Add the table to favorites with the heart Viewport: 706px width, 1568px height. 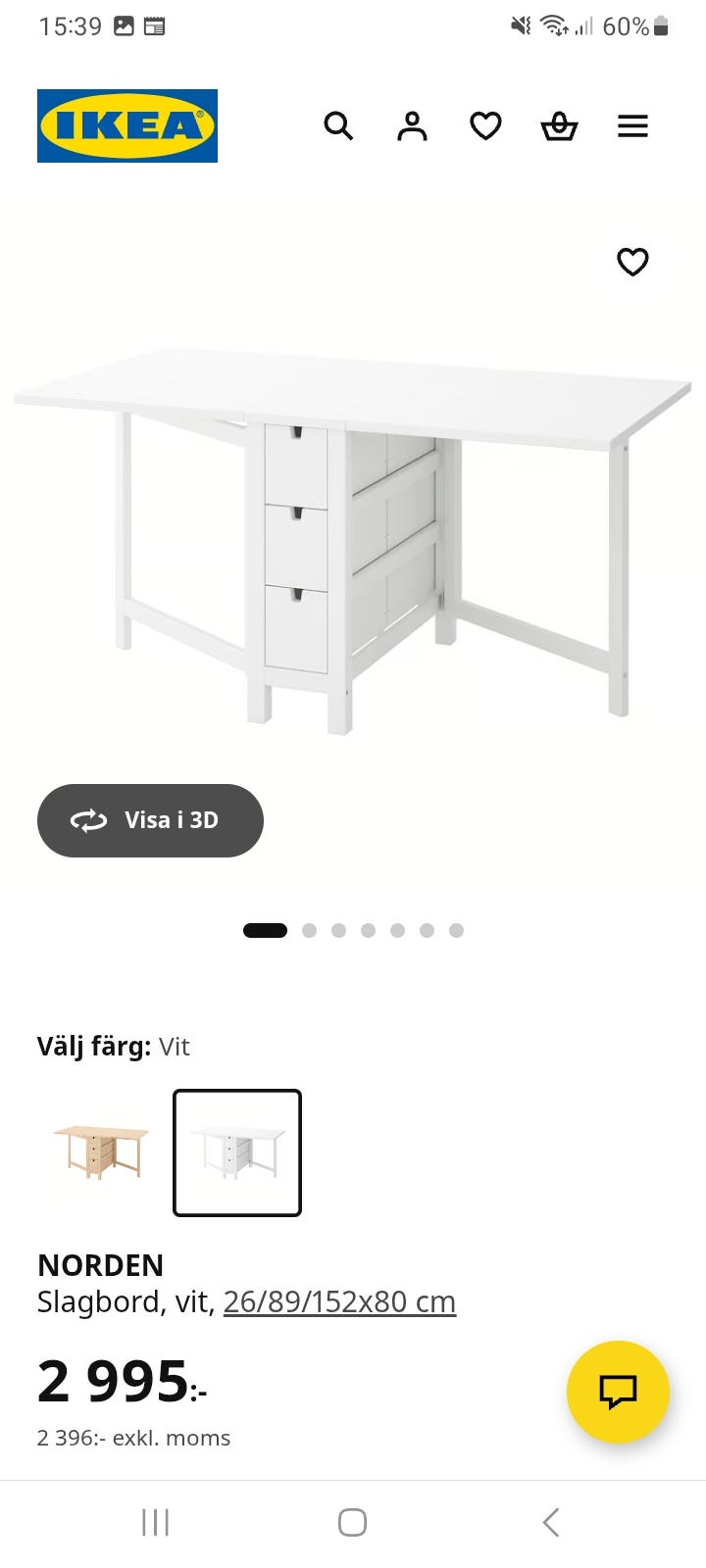pos(632,263)
